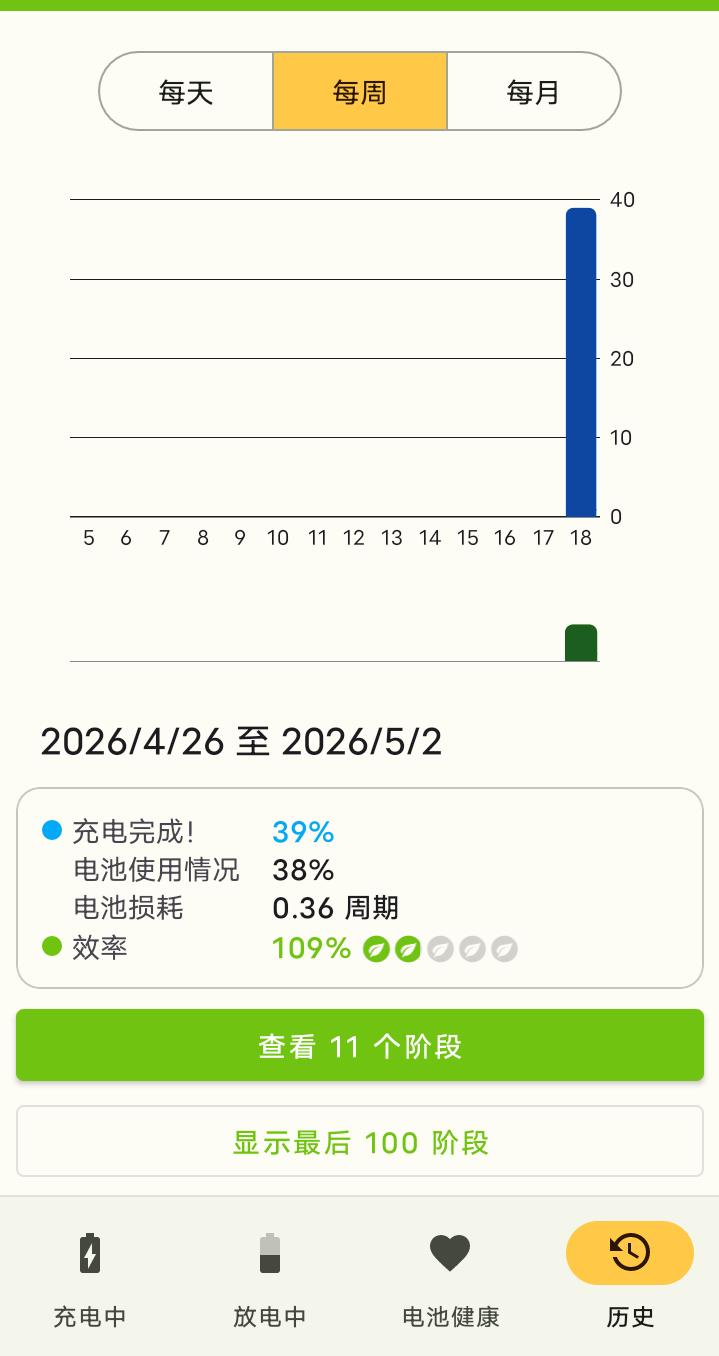Select the blue bar for week 18
Screen dimensions: 719x1356
pos(581,362)
